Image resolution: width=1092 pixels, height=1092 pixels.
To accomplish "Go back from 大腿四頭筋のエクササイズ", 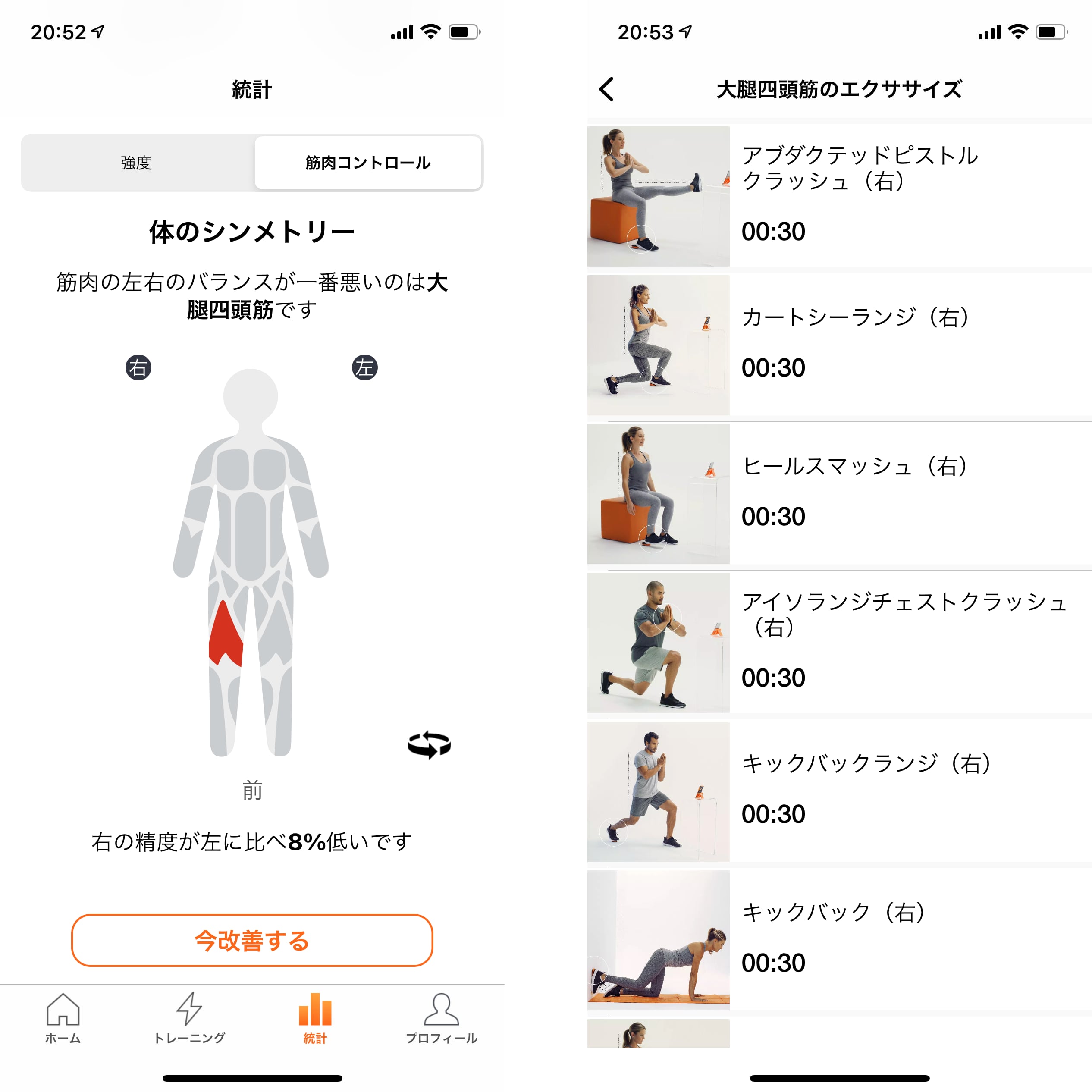I will click(606, 89).
